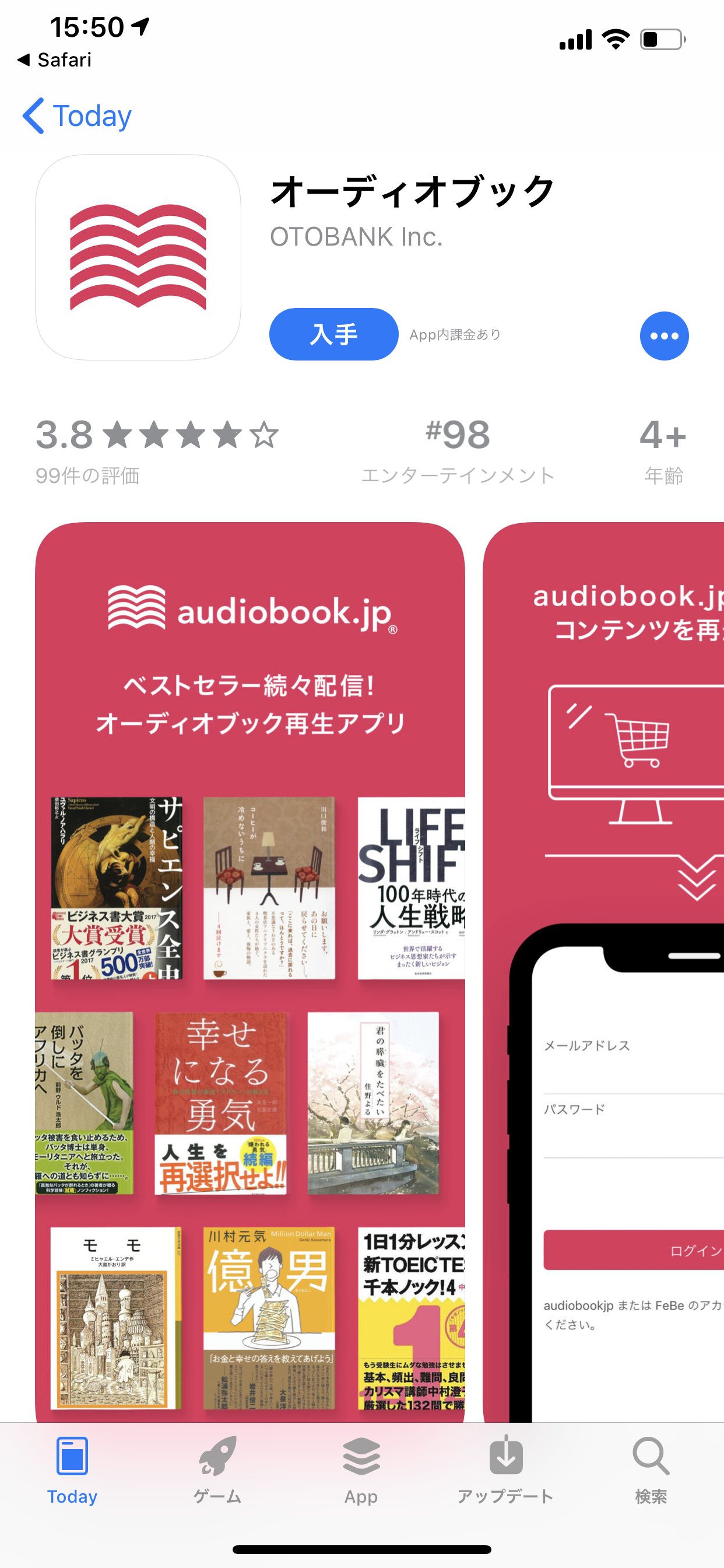Open the アップデート tab
724x1568 pixels.
(505, 1469)
